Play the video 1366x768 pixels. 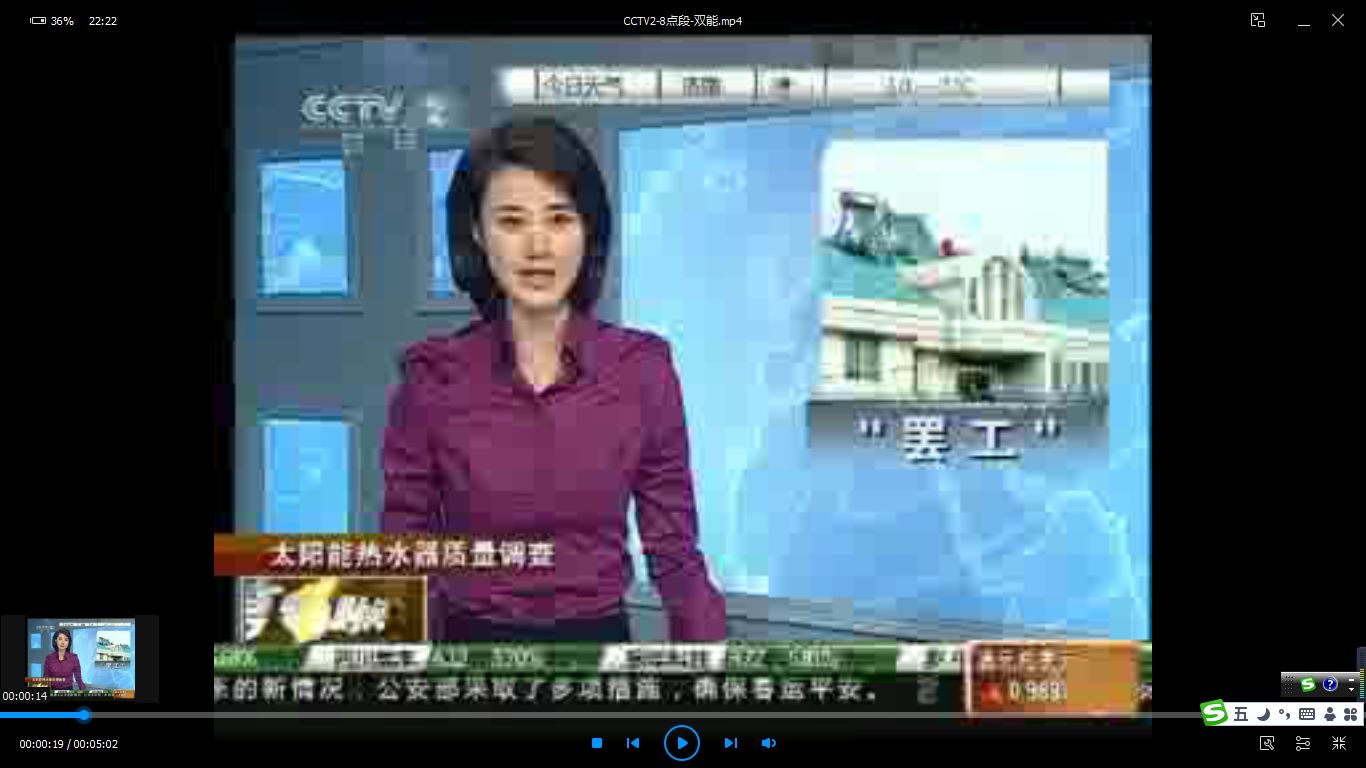pyautogui.click(x=682, y=743)
